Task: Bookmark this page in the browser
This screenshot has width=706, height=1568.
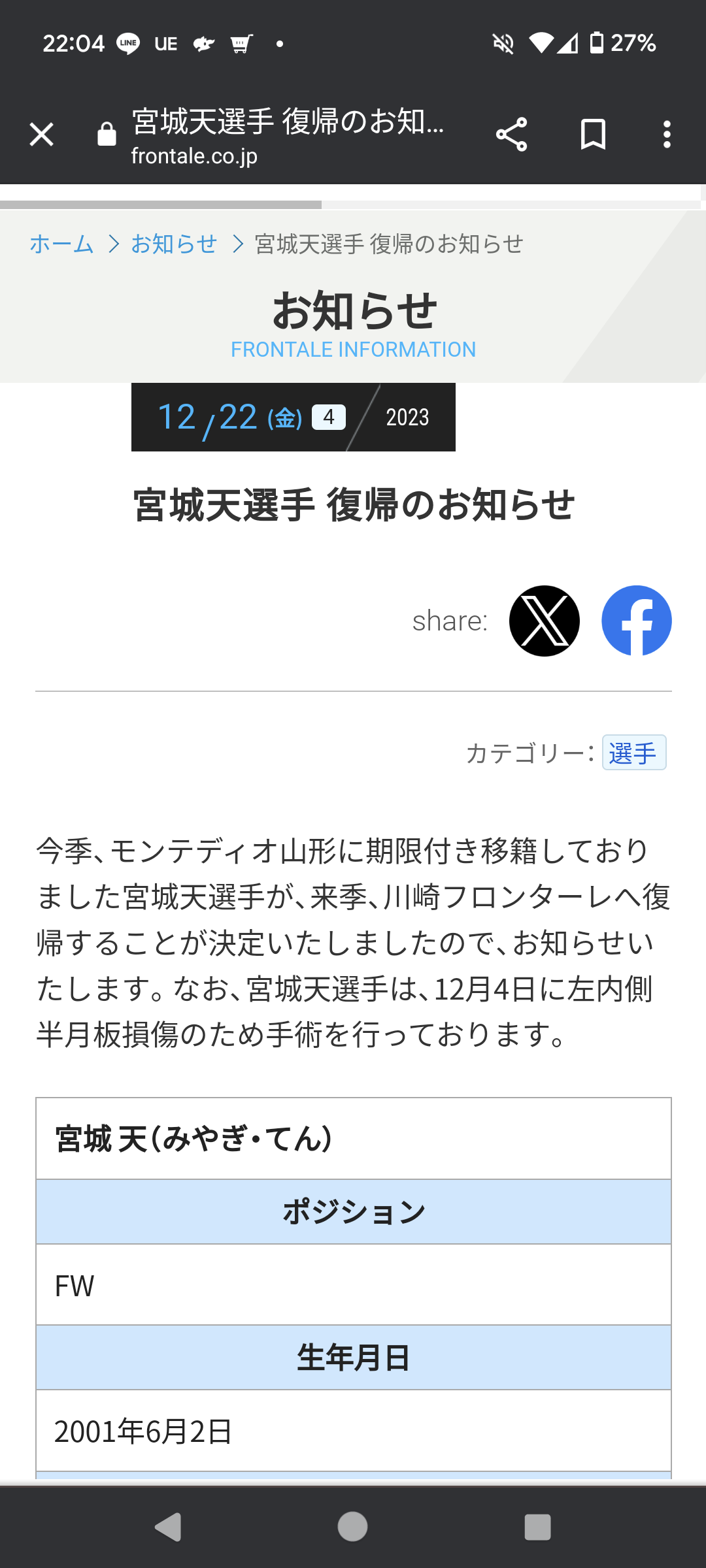Action: point(593,135)
